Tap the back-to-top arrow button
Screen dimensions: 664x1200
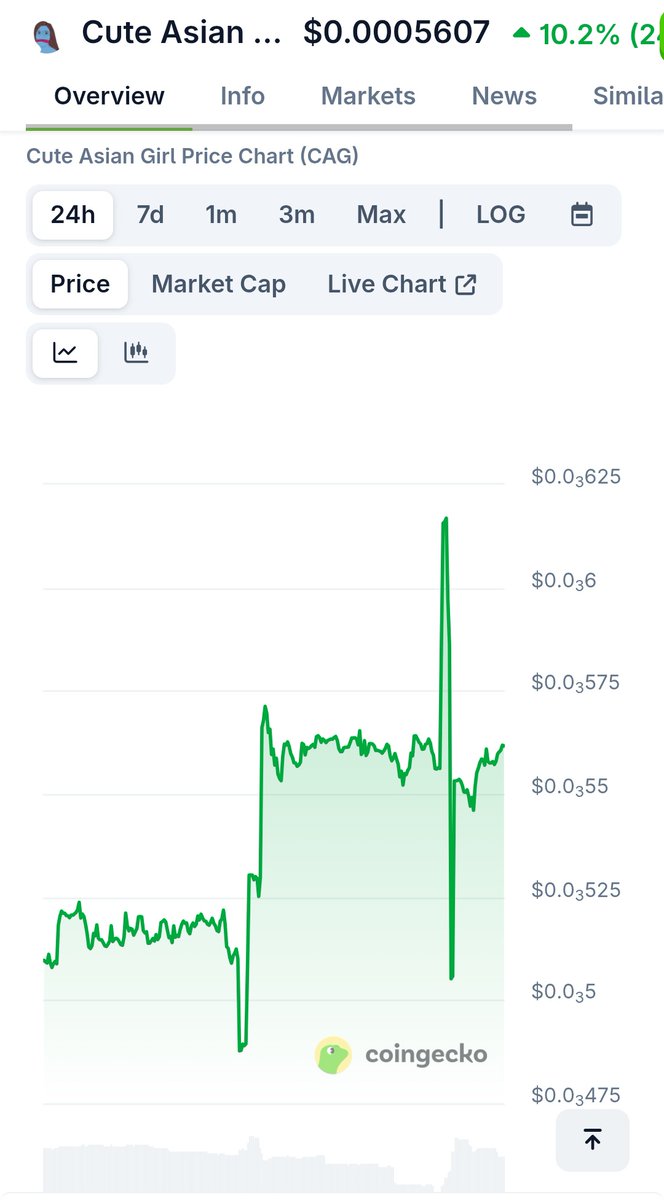[592, 1139]
